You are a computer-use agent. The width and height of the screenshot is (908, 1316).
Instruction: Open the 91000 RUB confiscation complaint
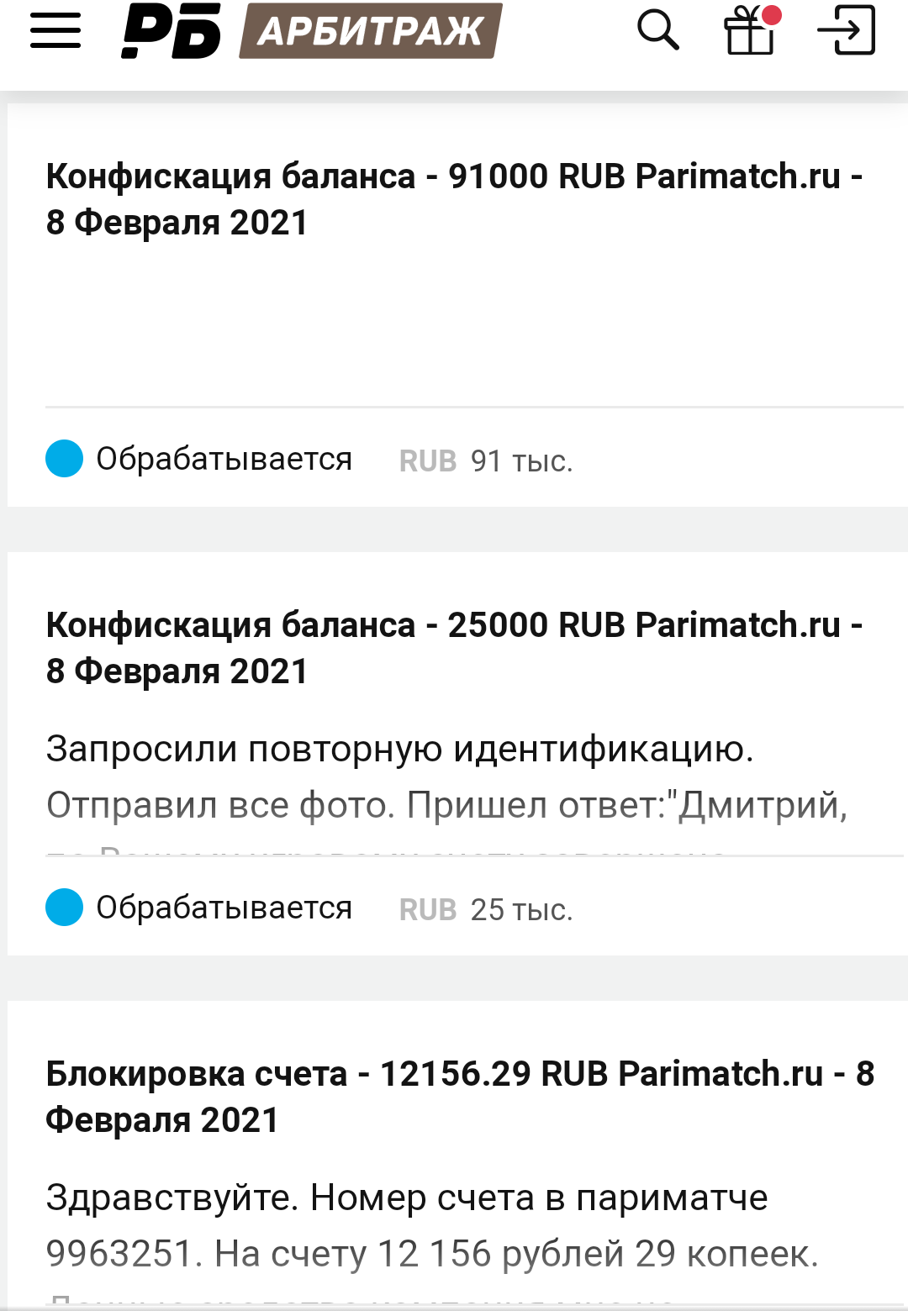click(x=454, y=200)
